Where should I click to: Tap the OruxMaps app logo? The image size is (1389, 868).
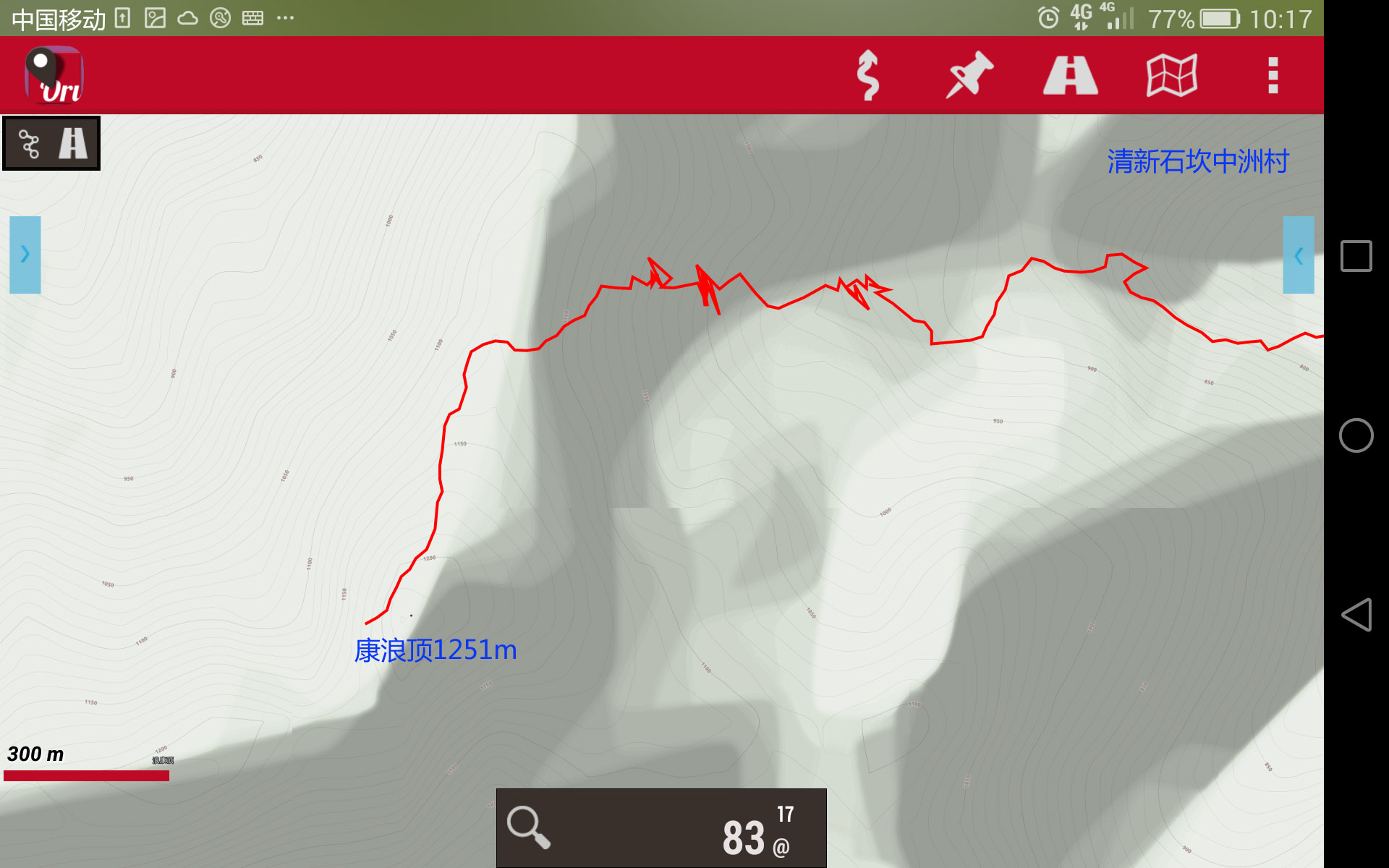coord(54,75)
